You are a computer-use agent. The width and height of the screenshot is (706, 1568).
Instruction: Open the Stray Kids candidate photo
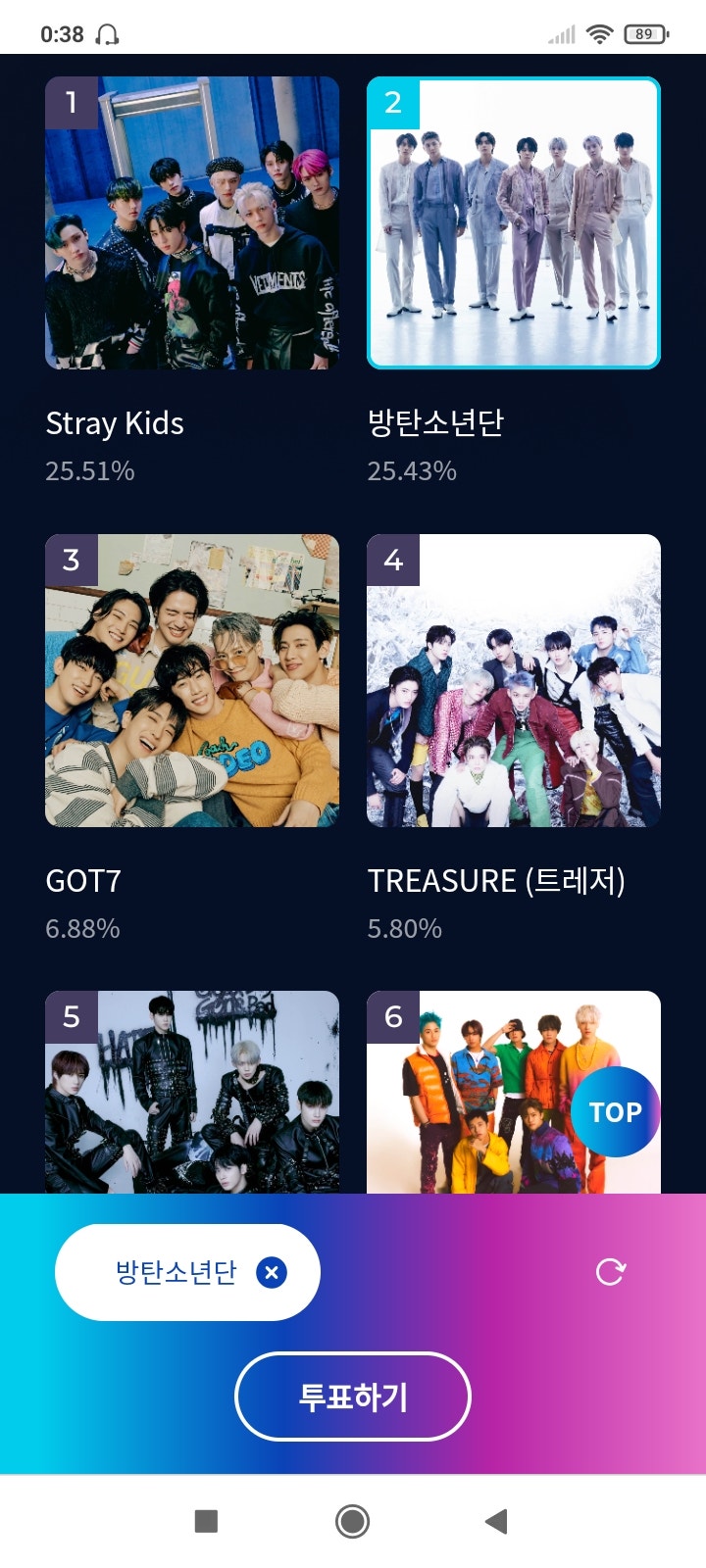tap(191, 222)
